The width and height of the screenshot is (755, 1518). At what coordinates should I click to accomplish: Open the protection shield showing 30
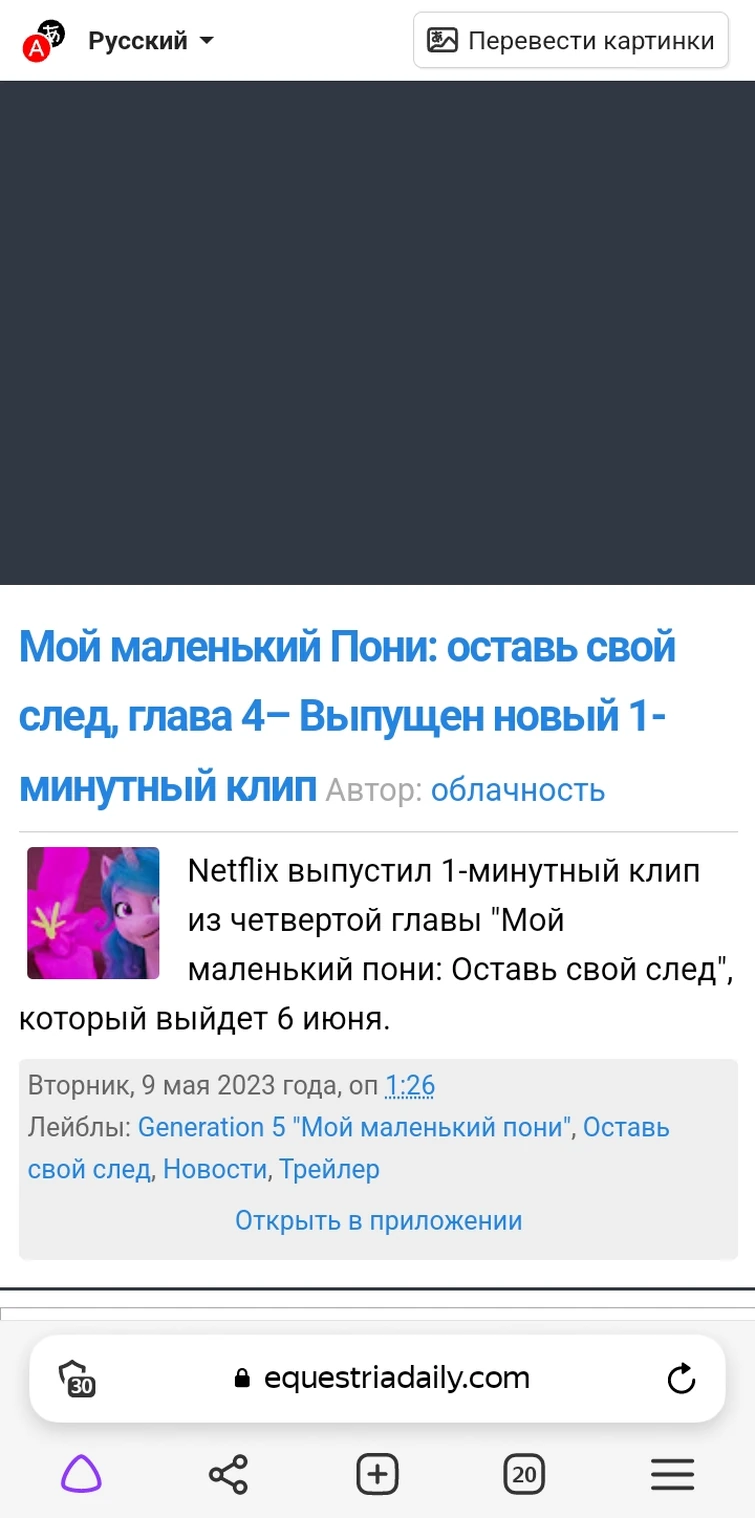(x=77, y=1378)
